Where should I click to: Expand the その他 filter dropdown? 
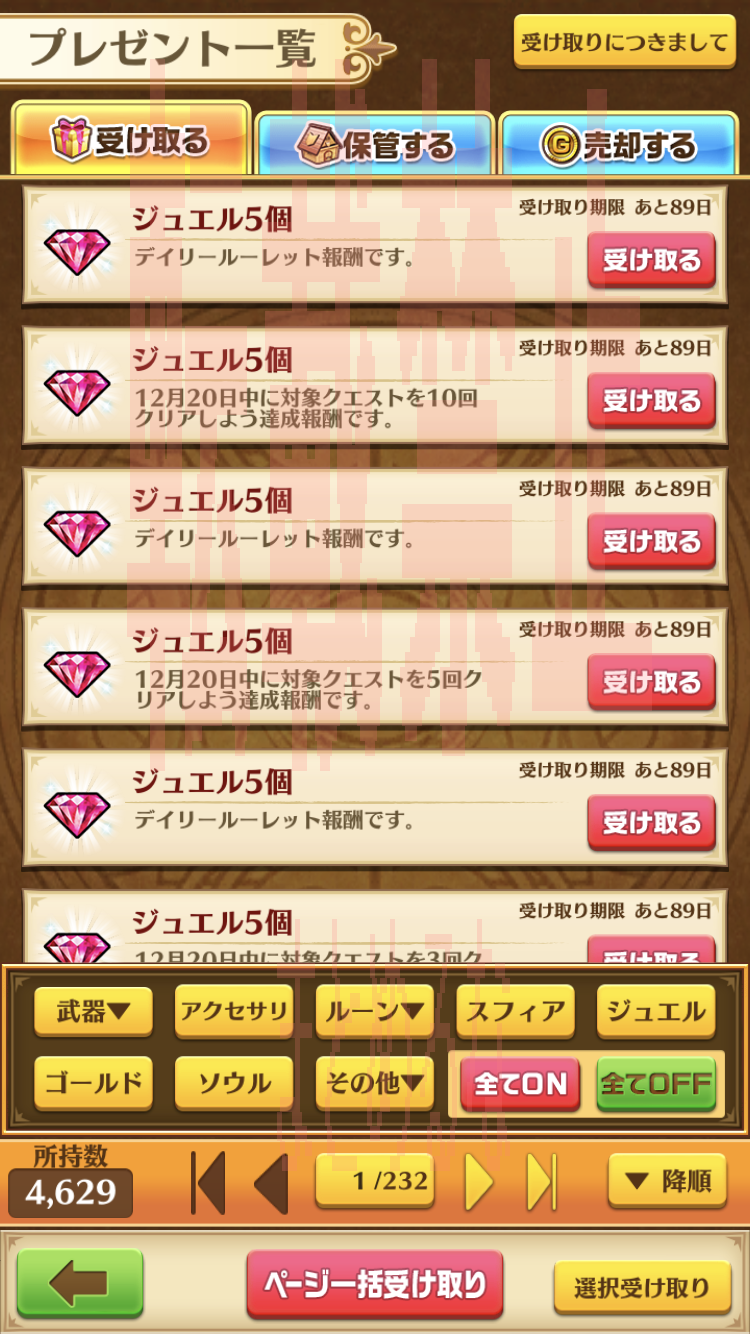pos(374,1083)
